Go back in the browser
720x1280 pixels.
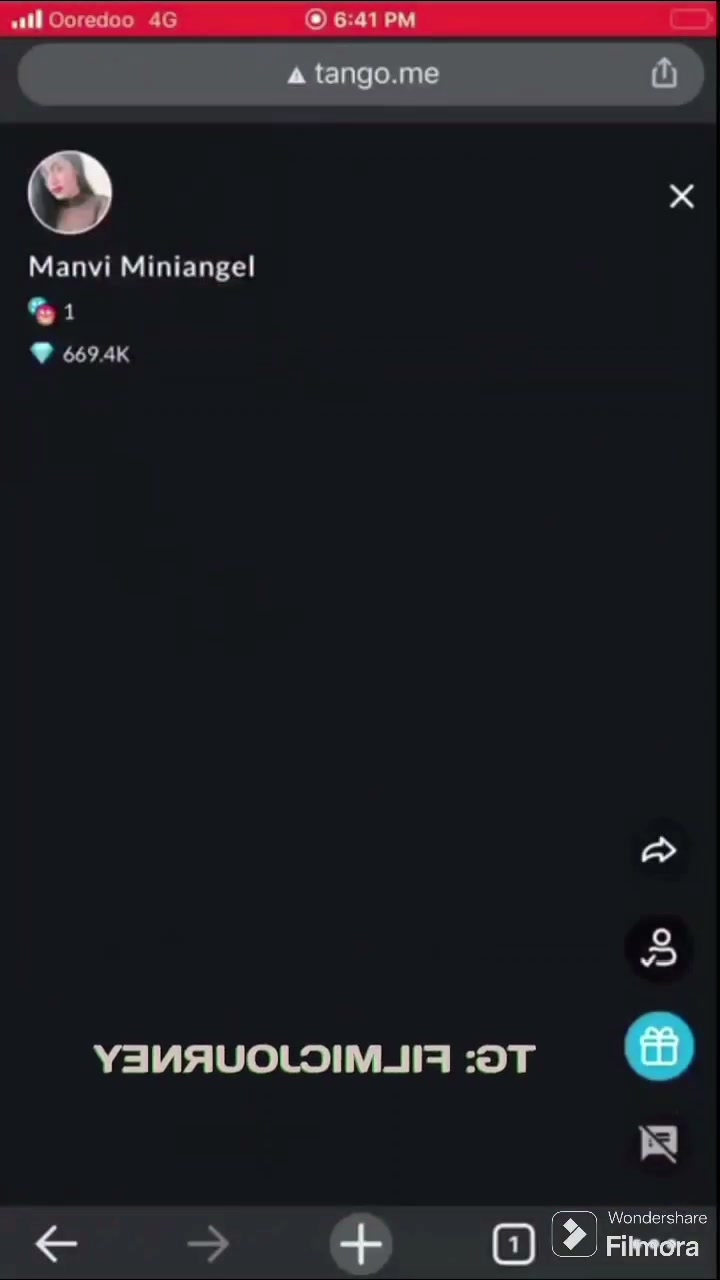[x=56, y=1244]
